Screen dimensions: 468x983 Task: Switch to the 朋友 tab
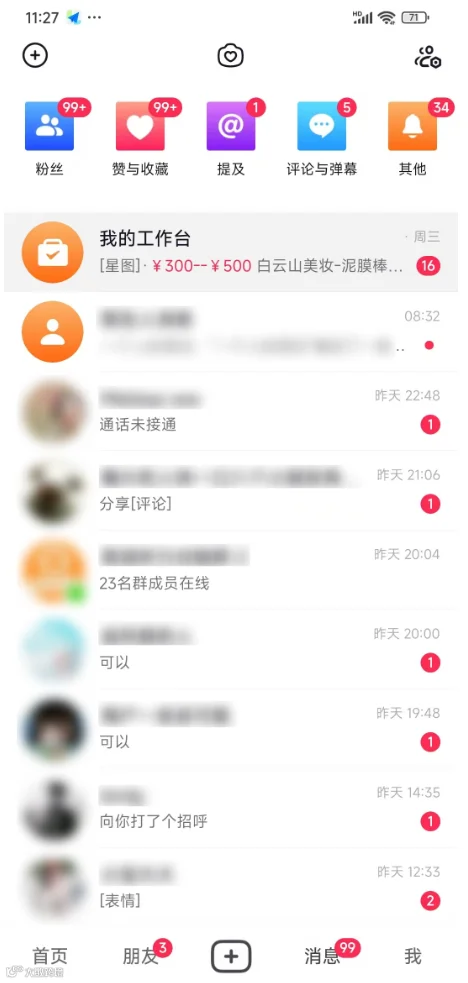point(140,956)
